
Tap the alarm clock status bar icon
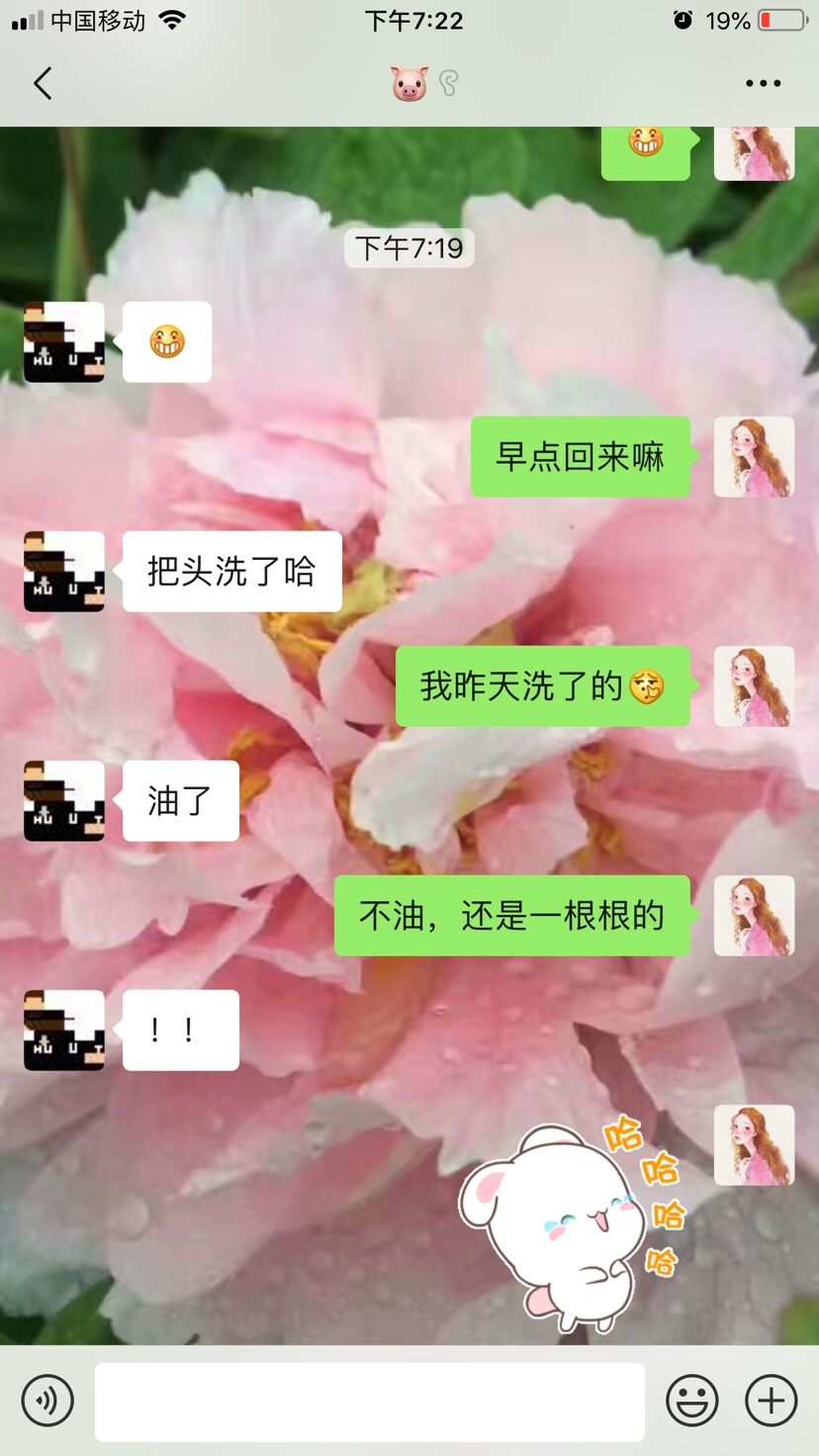tap(682, 20)
